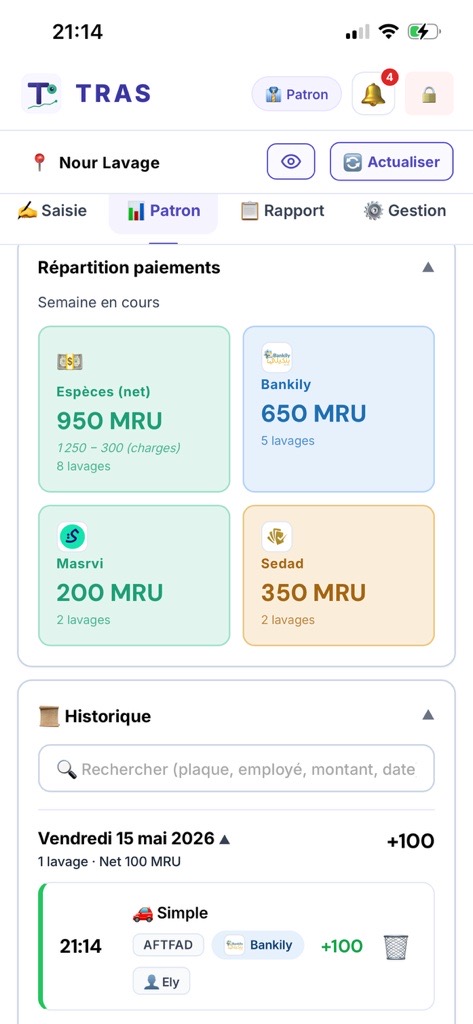Refresh data with Actualiser

click(391, 161)
